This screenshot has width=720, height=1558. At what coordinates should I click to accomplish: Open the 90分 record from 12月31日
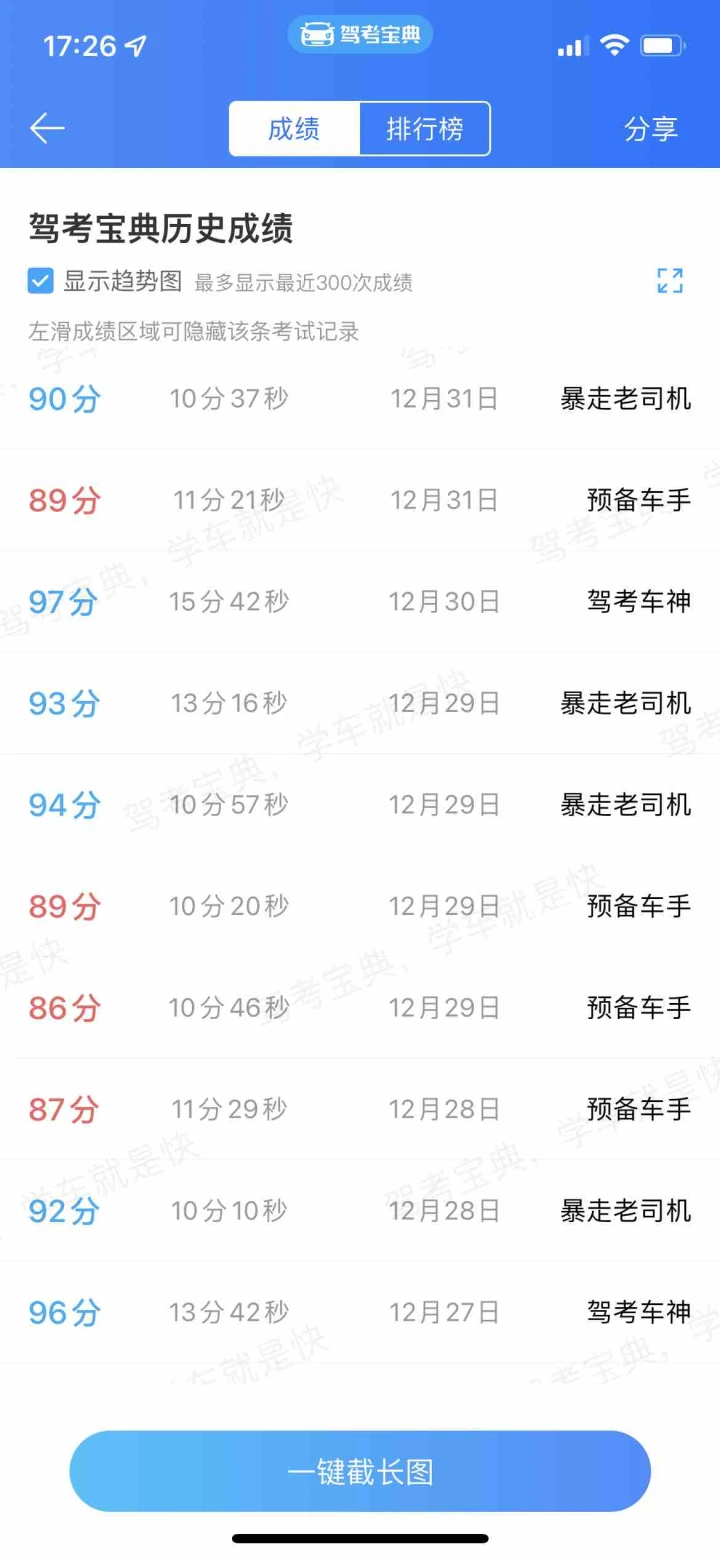click(x=360, y=400)
